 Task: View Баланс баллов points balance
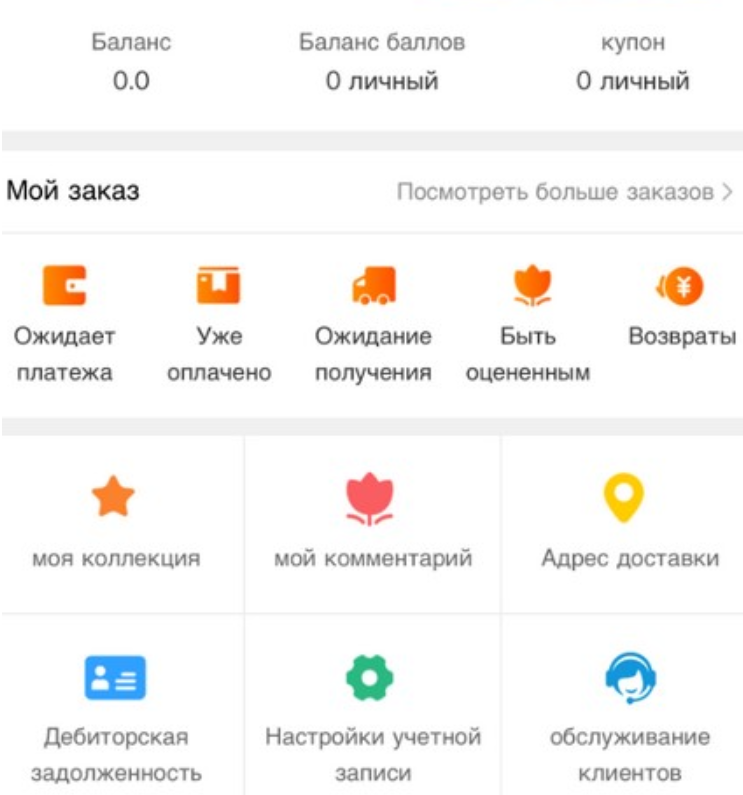pyautogui.click(x=382, y=63)
